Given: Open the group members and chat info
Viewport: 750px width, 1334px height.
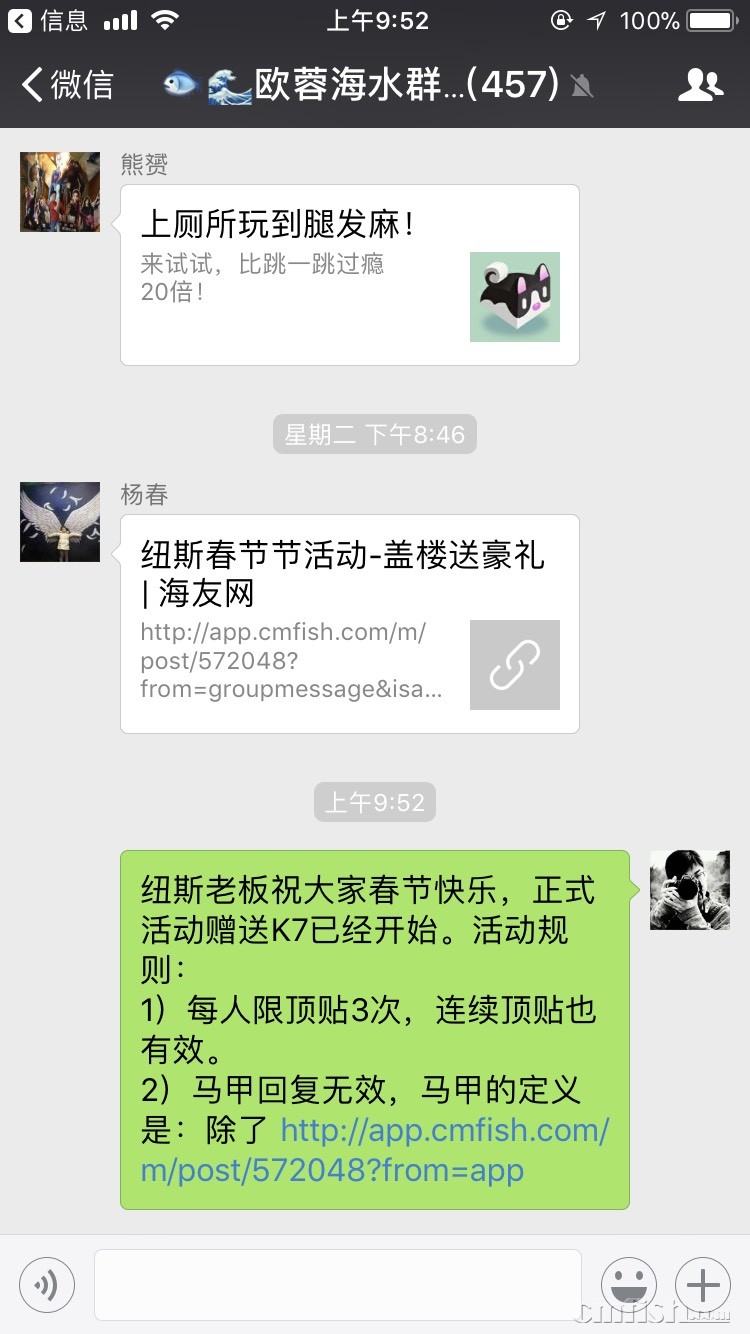Looking at the screenshot, I should pyautogui.click(x=700, y=85).
